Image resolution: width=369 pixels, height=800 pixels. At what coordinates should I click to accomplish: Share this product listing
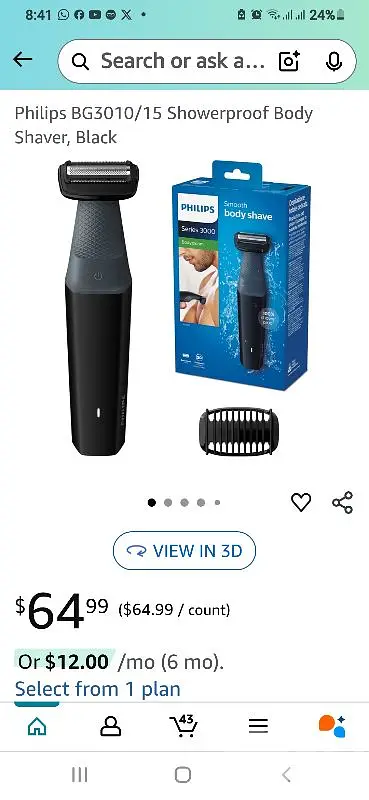coord(342,503)
